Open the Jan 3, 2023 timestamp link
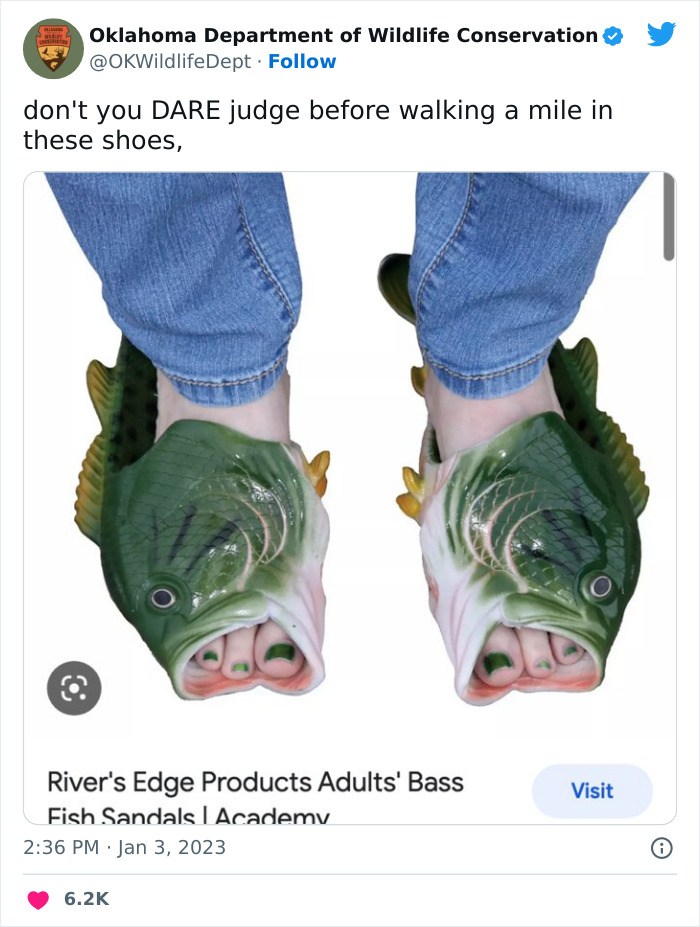Viewport: 700px width, 927px height. (125, 848)
